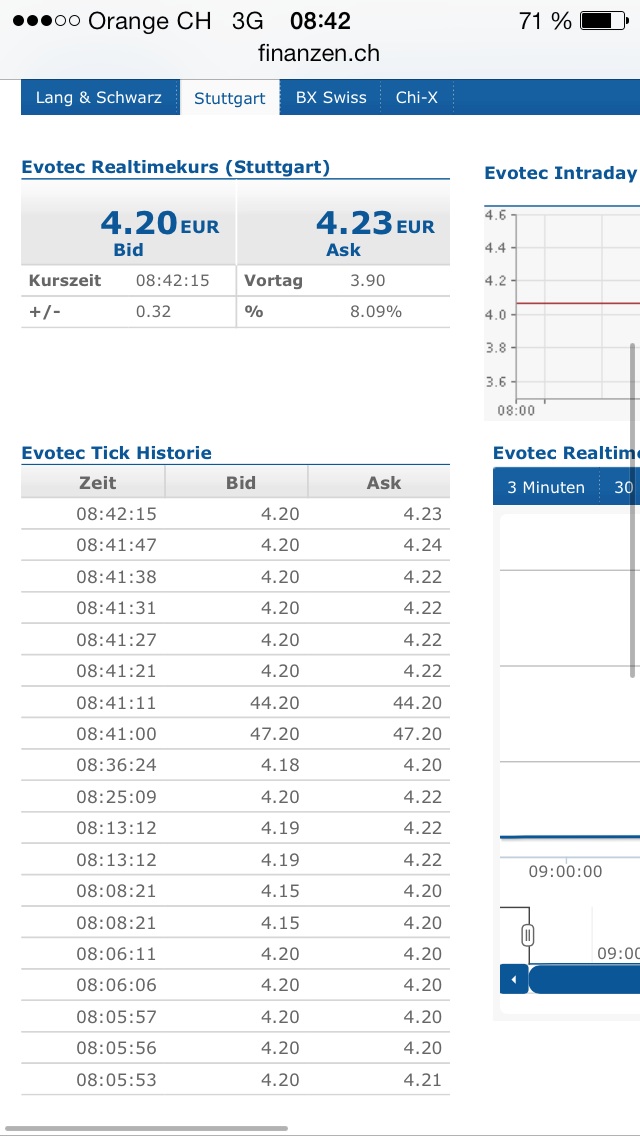Switch to the Lang & Schwarz tab
Image resolution: width=640 pixels, height=1136 pixels.
(98, 98)
